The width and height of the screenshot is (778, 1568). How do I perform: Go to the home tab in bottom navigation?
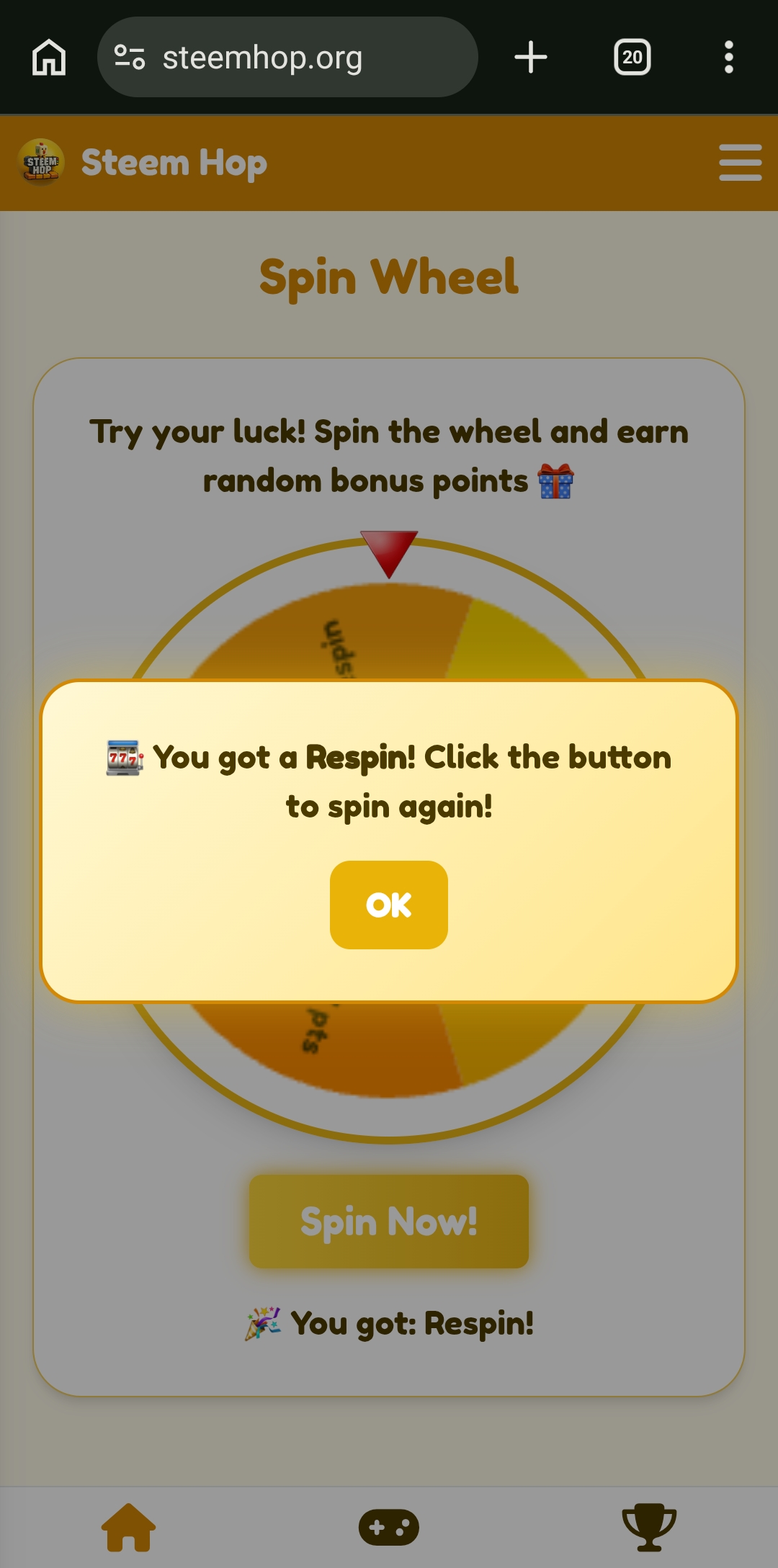[x=128, y=1528]
